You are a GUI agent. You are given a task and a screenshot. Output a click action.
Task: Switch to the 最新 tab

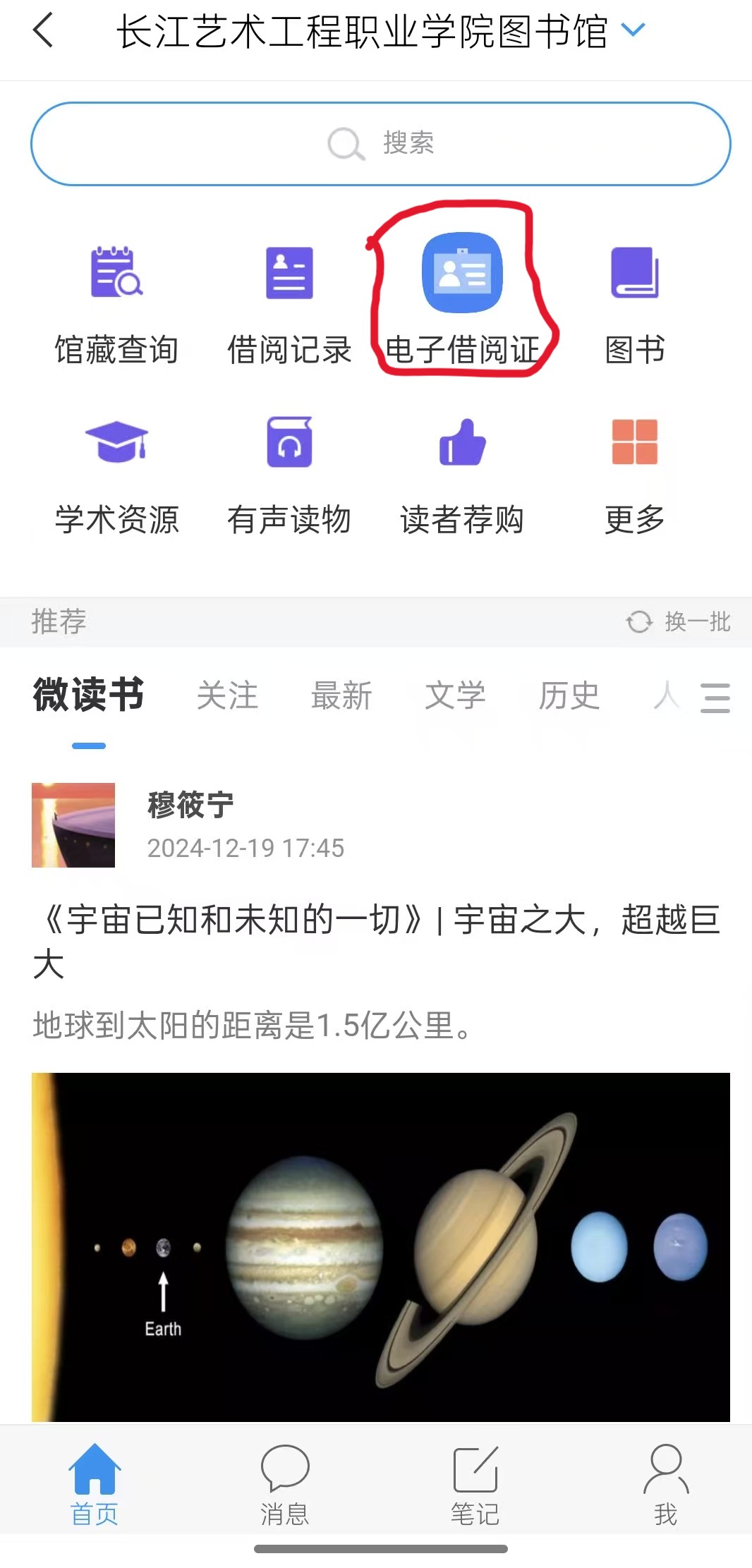pyautogui.click(x=341, y=695)
